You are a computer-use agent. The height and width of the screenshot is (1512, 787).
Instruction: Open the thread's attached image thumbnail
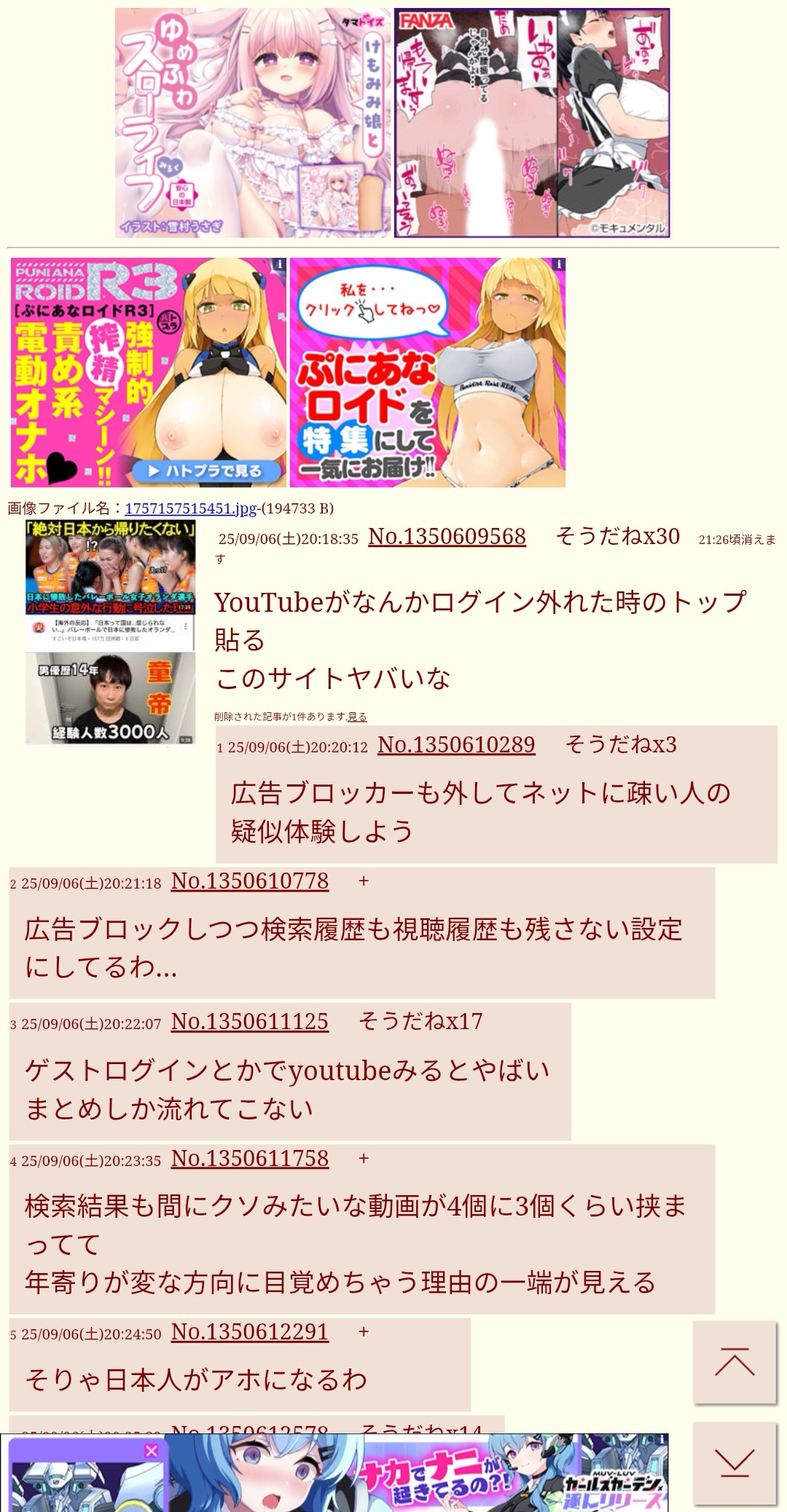click(x=110, y=631)
